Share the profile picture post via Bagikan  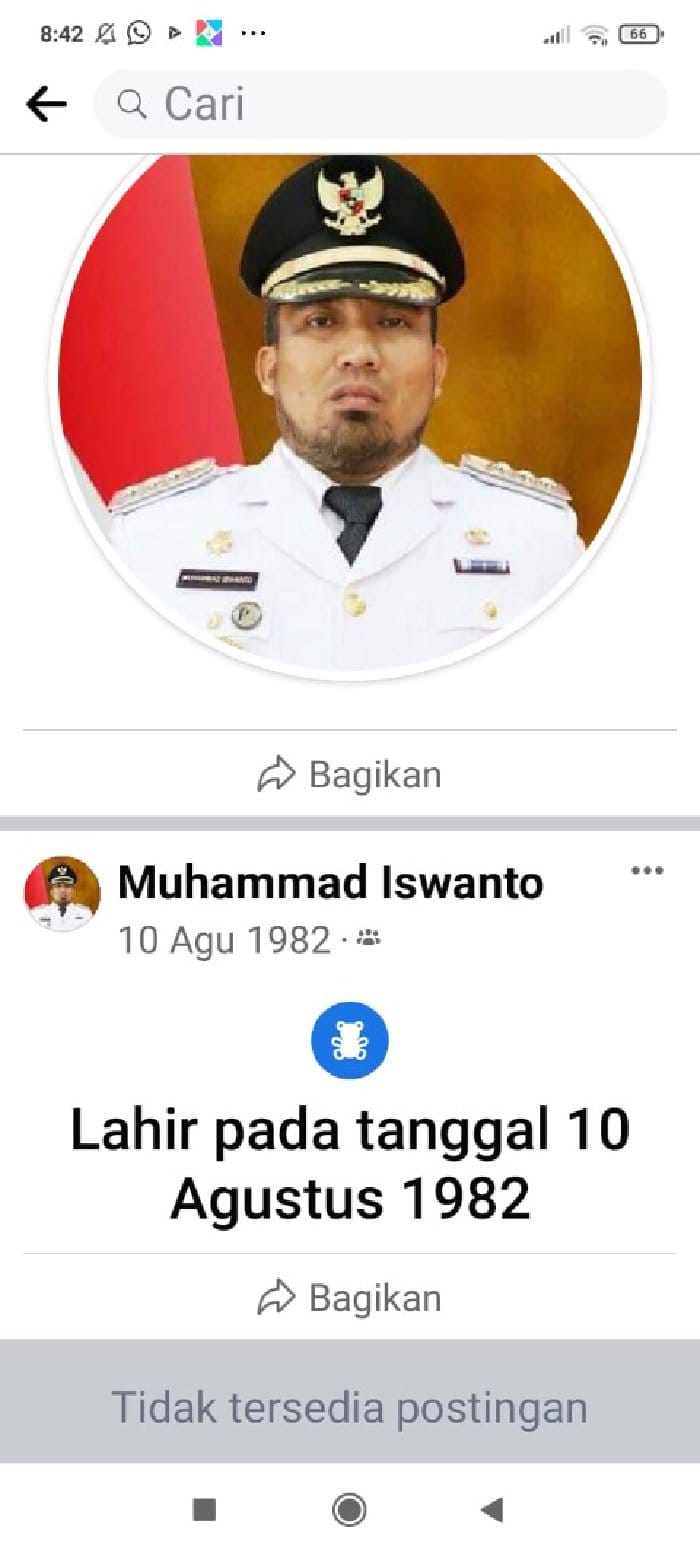(x=350, y=775)
